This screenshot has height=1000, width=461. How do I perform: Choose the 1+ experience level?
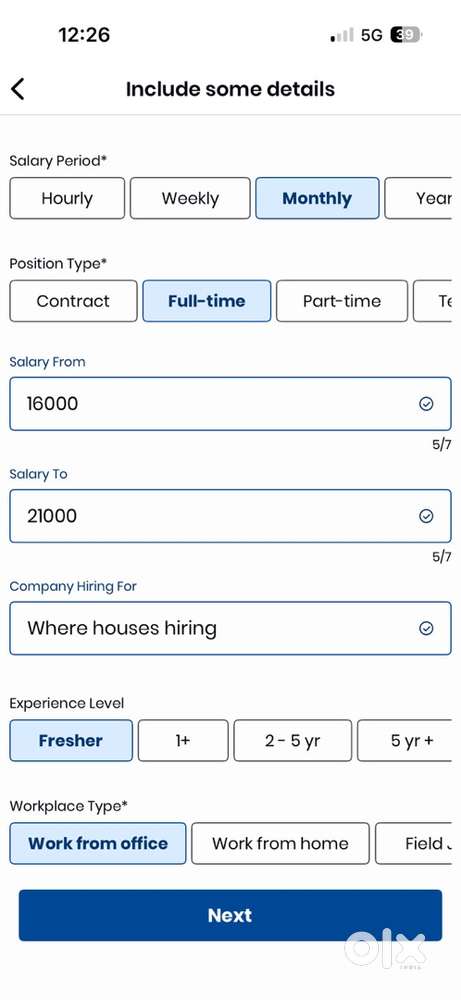pyautogui.click(x=183, y=740)
